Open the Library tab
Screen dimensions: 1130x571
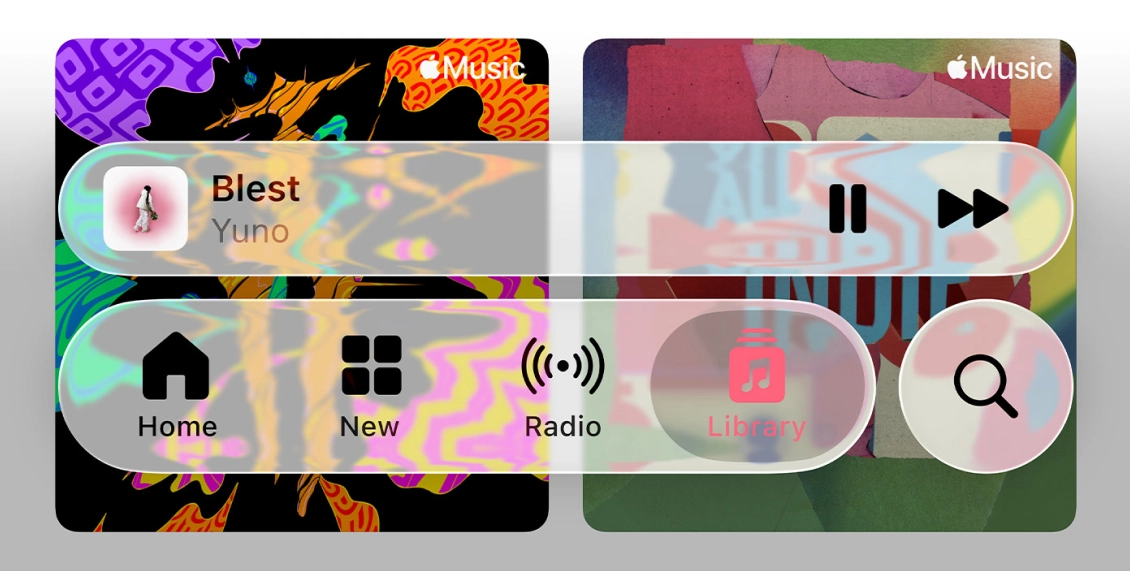click(757, 386)
